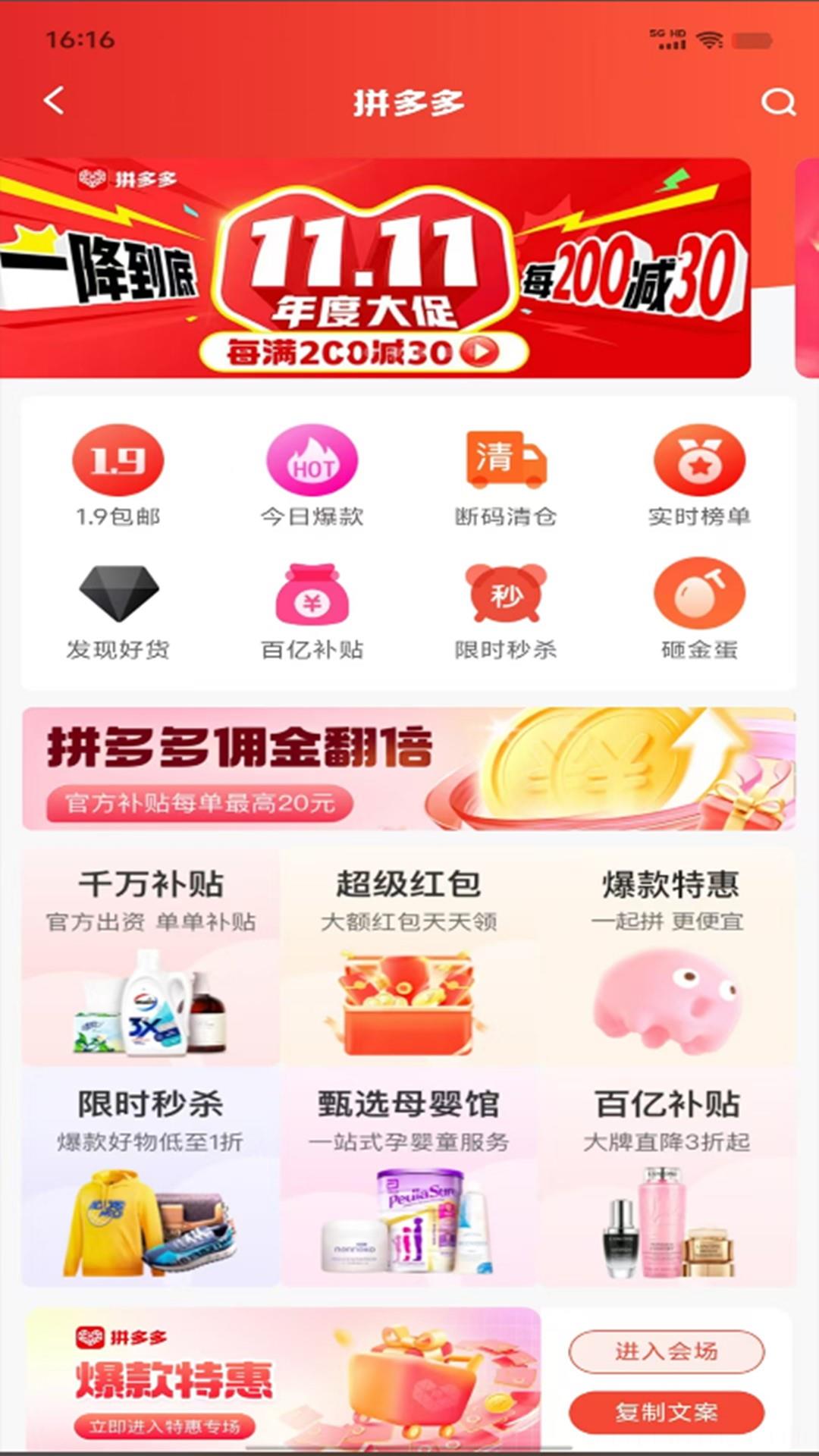Tap the back arrow at top left
Image resolution: width=819 pixels, height=1456 pixels.
(52, 102)
